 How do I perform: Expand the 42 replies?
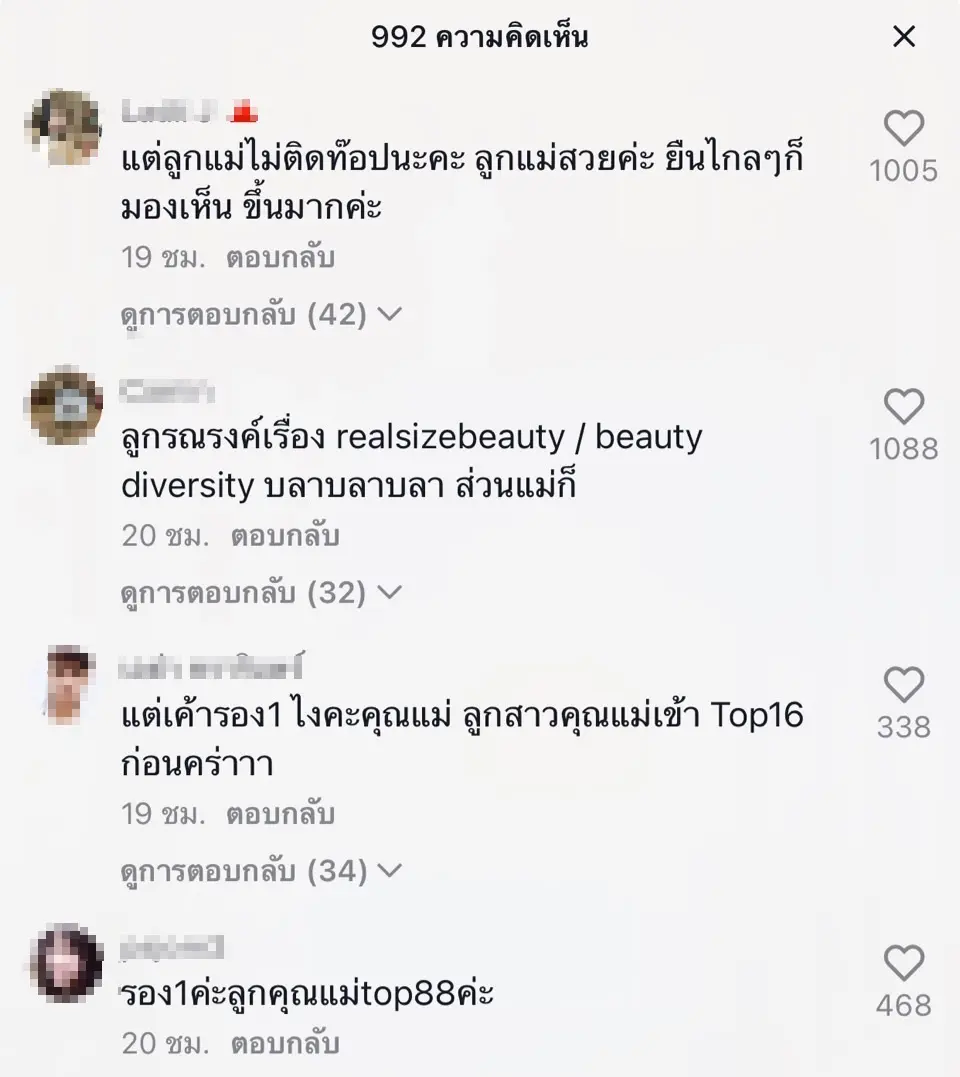[260, 315]
